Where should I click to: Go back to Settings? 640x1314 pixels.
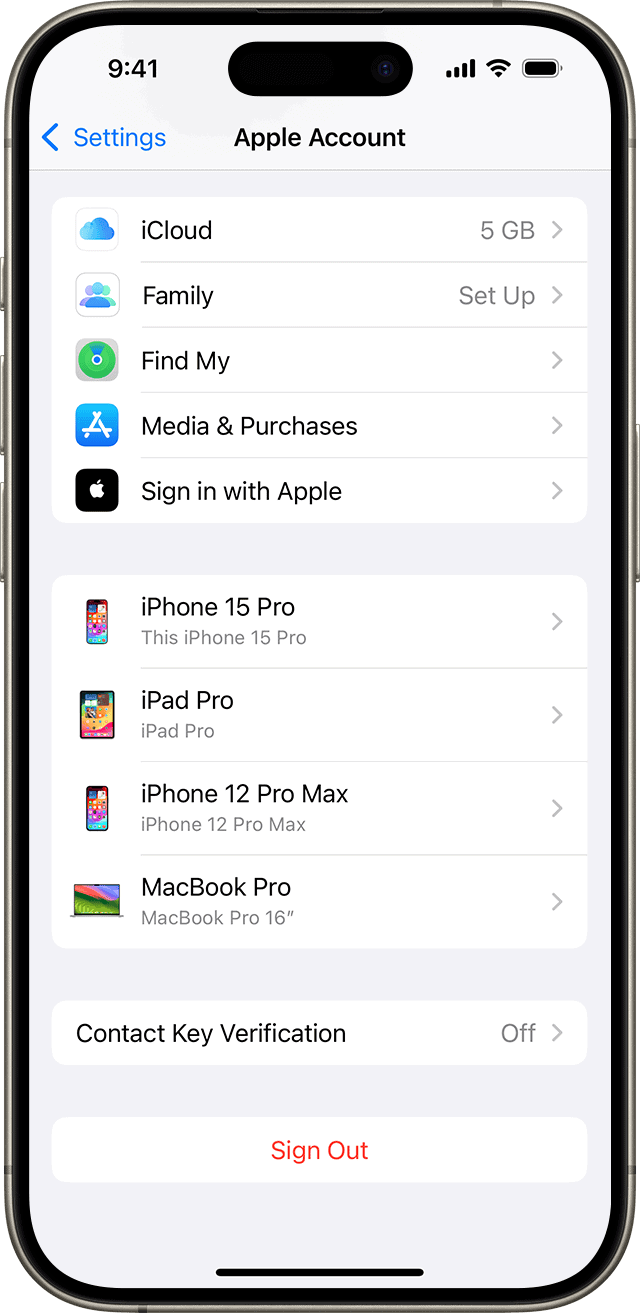(104, 137)
